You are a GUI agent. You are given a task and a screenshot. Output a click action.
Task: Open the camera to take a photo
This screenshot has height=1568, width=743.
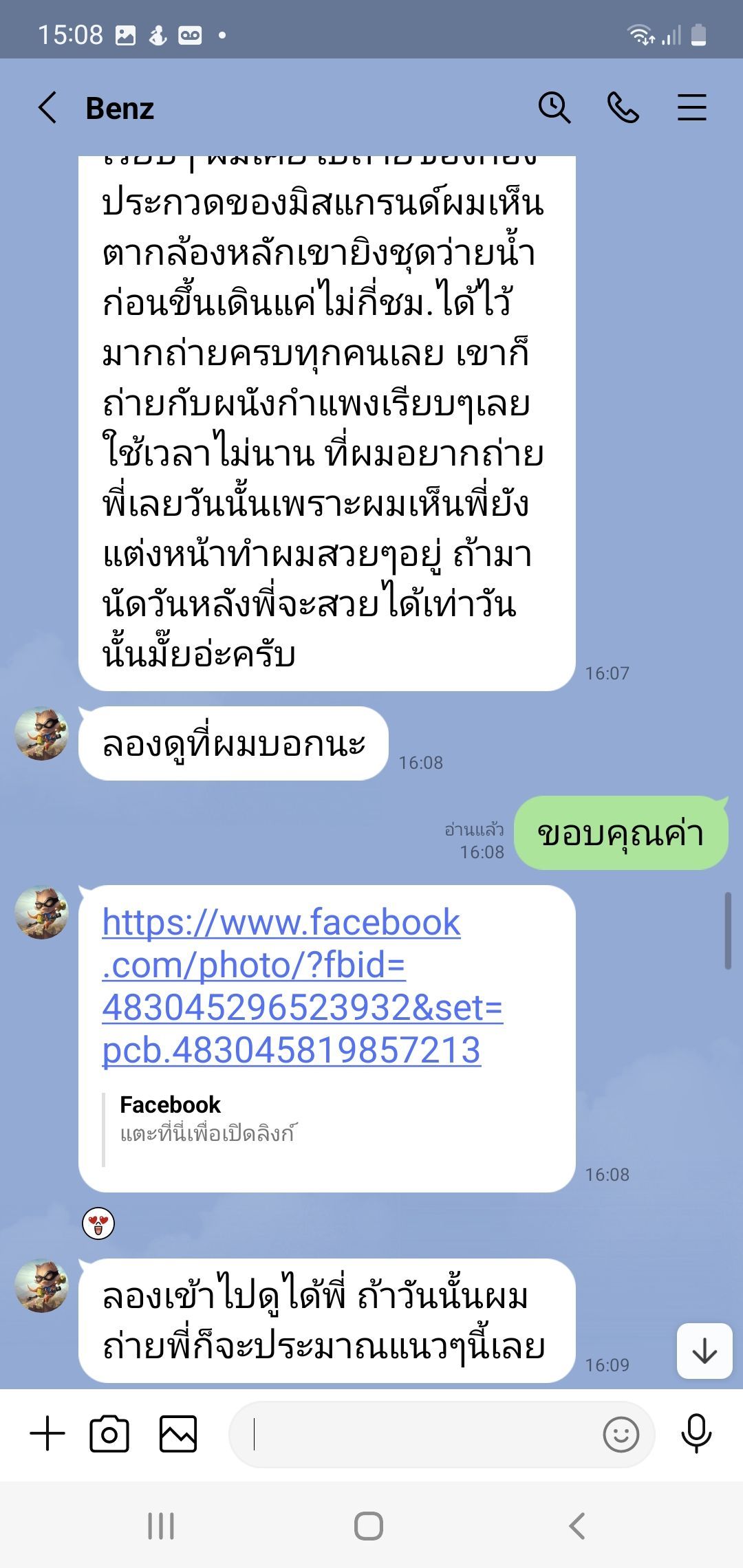click(x=109, y=1435)
